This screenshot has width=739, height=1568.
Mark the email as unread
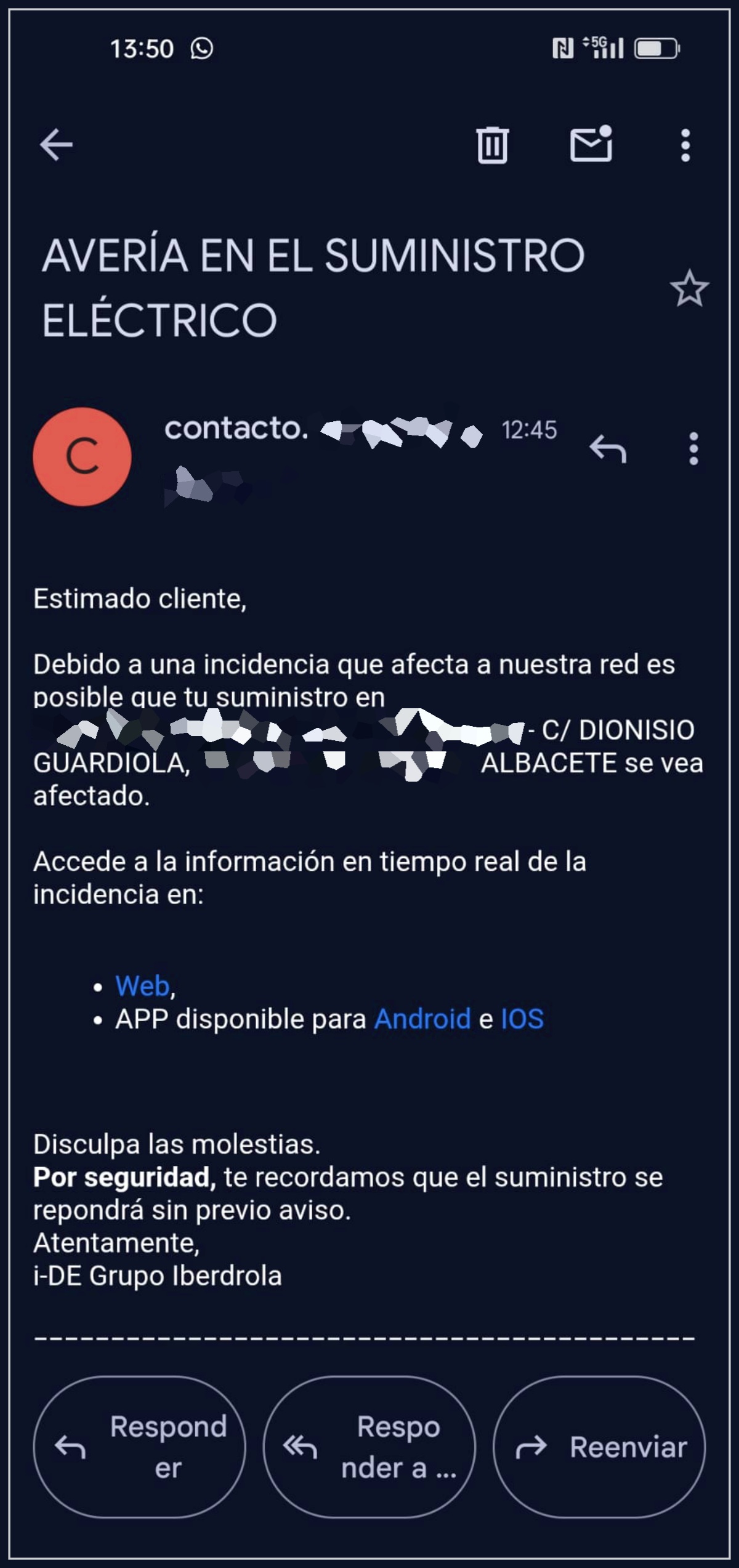(x=591, y=145)
